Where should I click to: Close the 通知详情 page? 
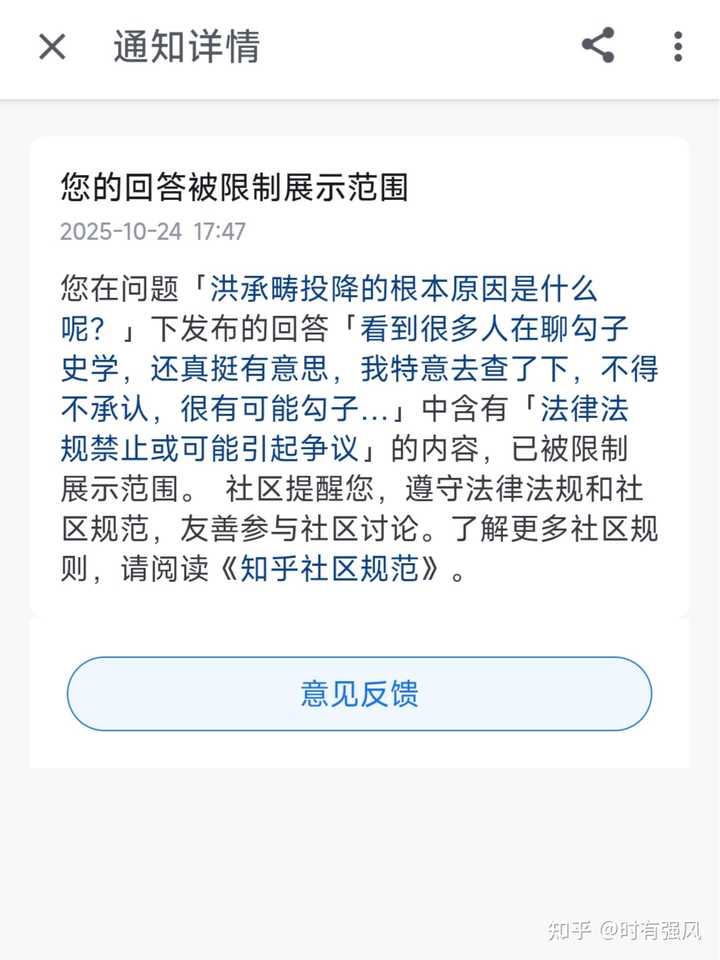tap(52, 47)
